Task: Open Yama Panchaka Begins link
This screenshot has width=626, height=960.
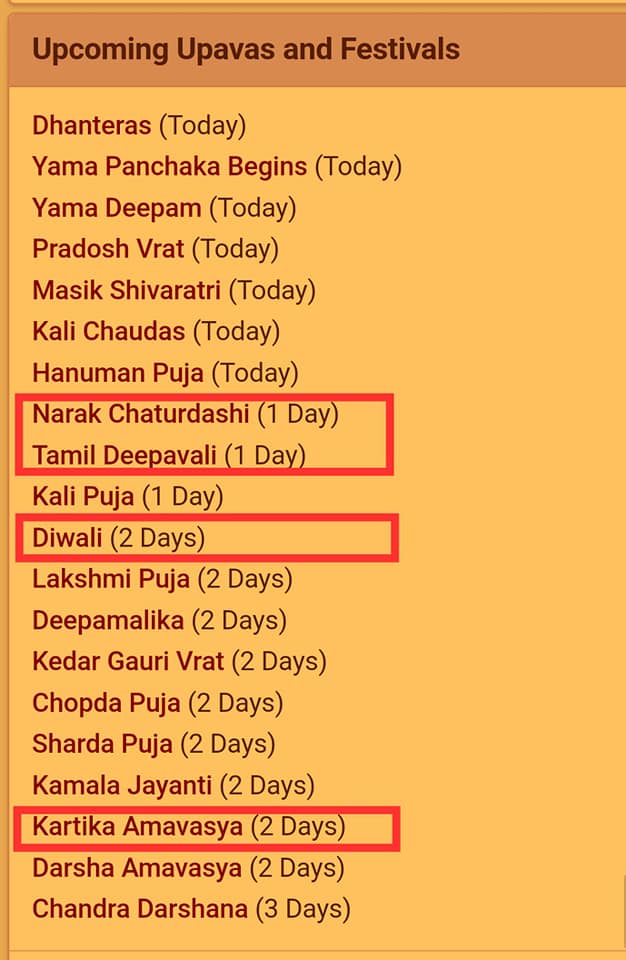Action: (x=169, y=167)
